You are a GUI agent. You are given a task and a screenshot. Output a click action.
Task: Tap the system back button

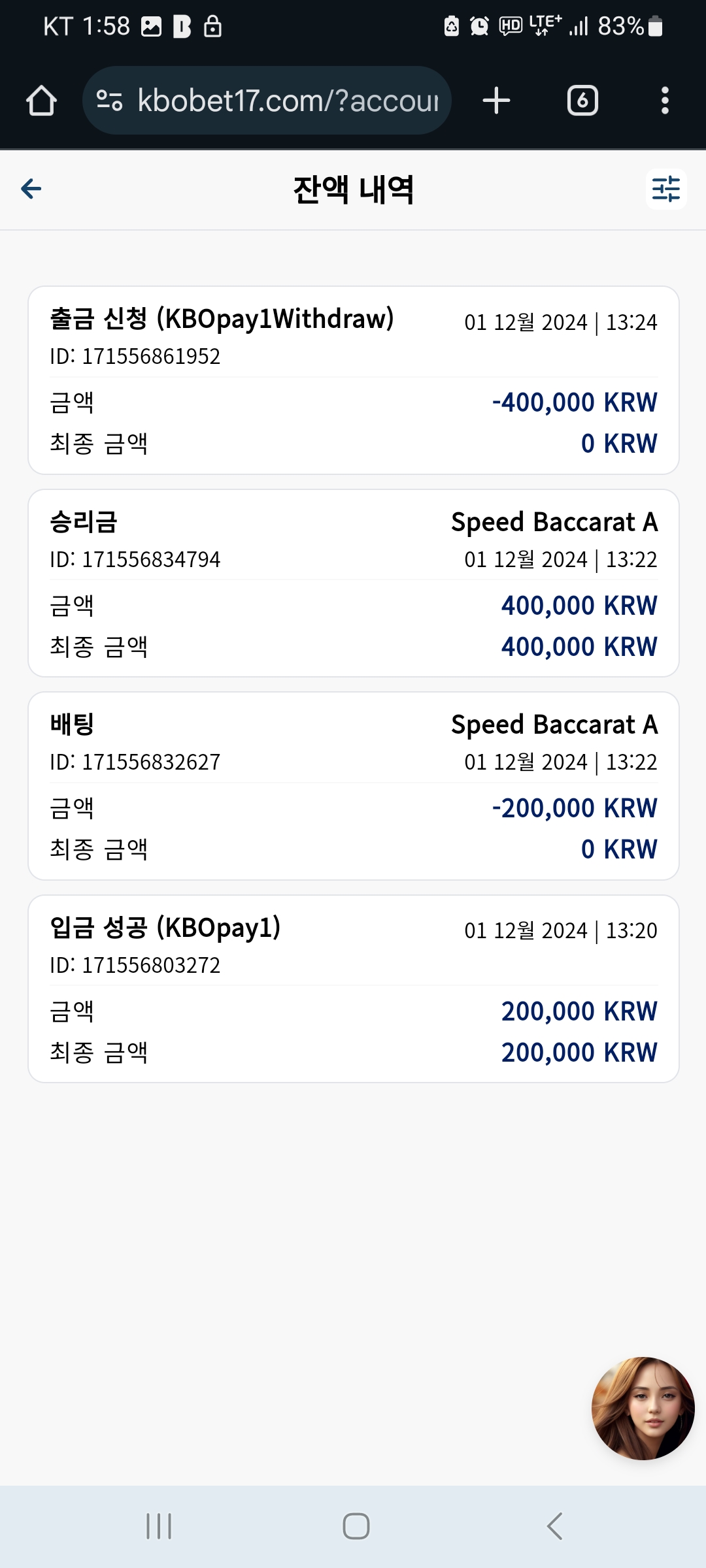[x=554, y=1526]
